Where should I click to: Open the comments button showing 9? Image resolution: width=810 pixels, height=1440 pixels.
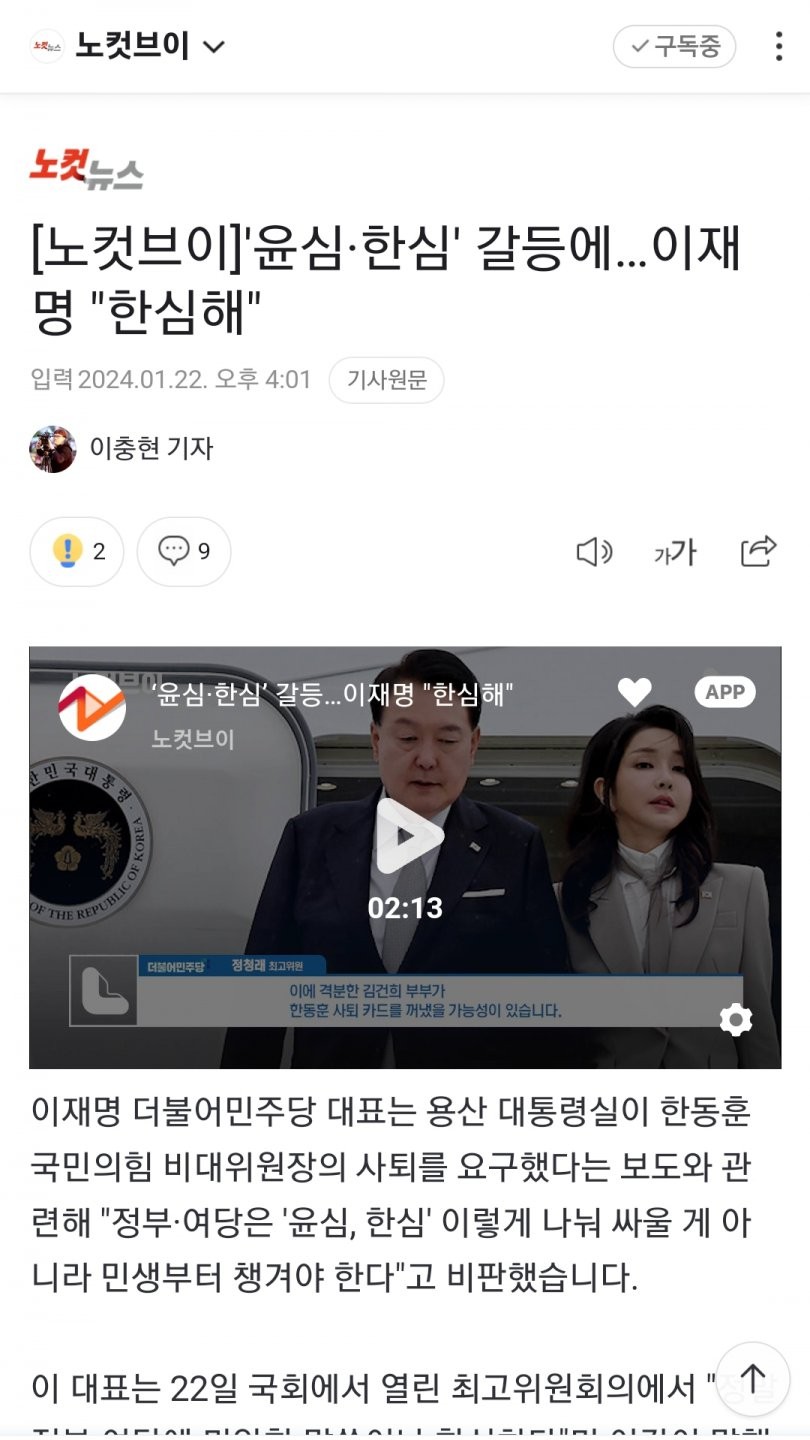click(184, 551)
